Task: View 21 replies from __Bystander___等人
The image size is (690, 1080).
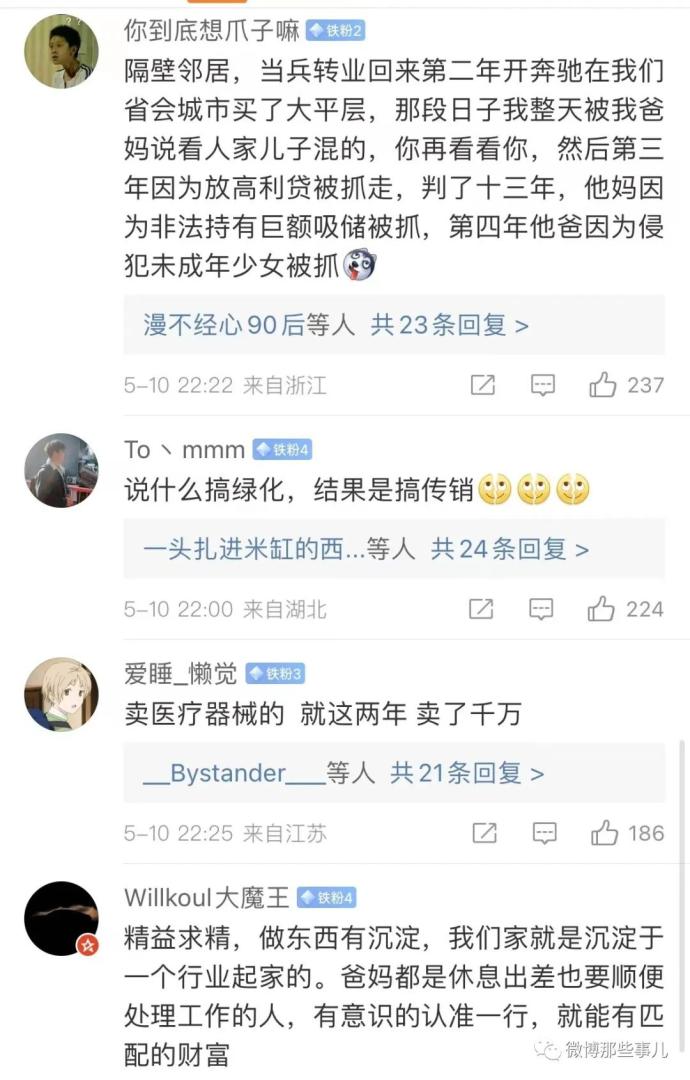Action: (344, 773)
